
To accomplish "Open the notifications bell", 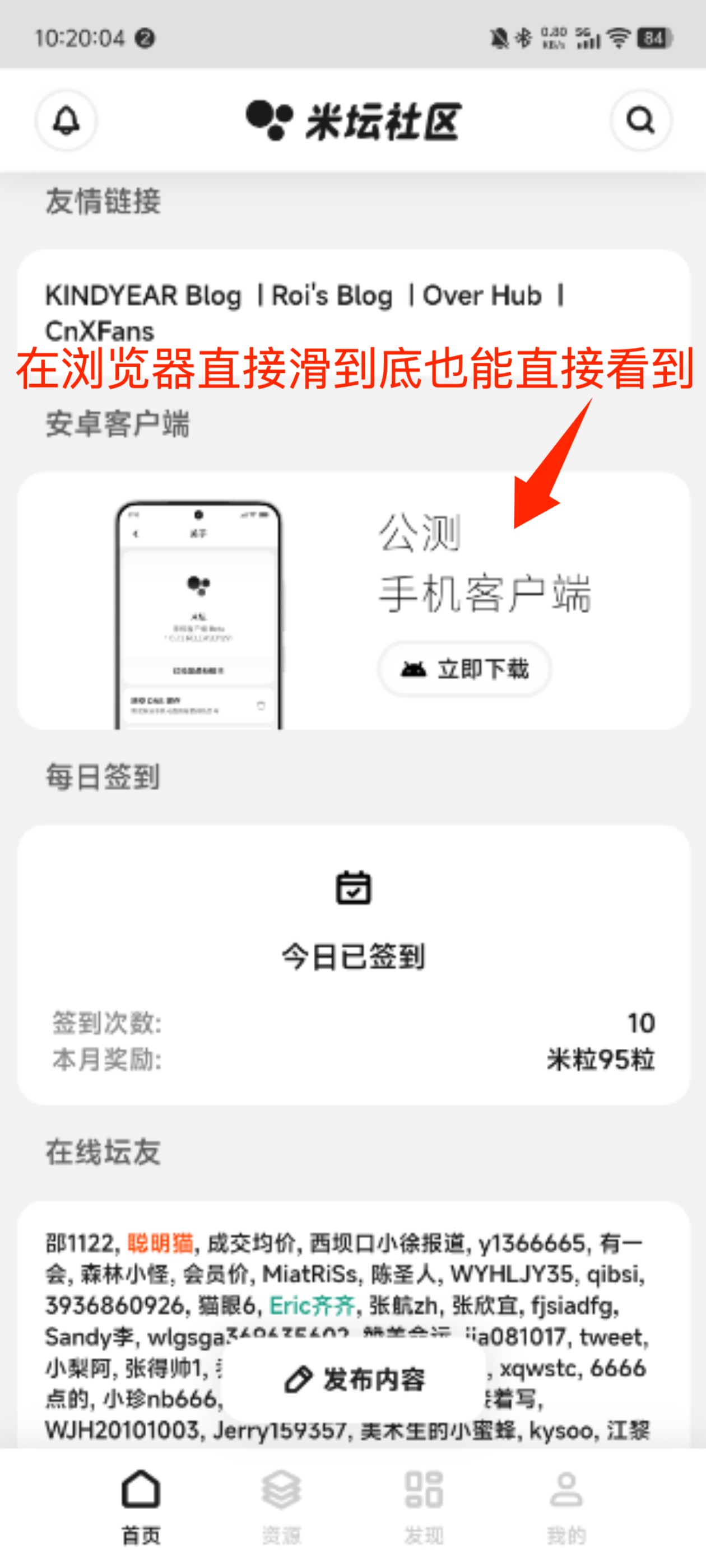I will pyautogui.click(x=66, y=120).
